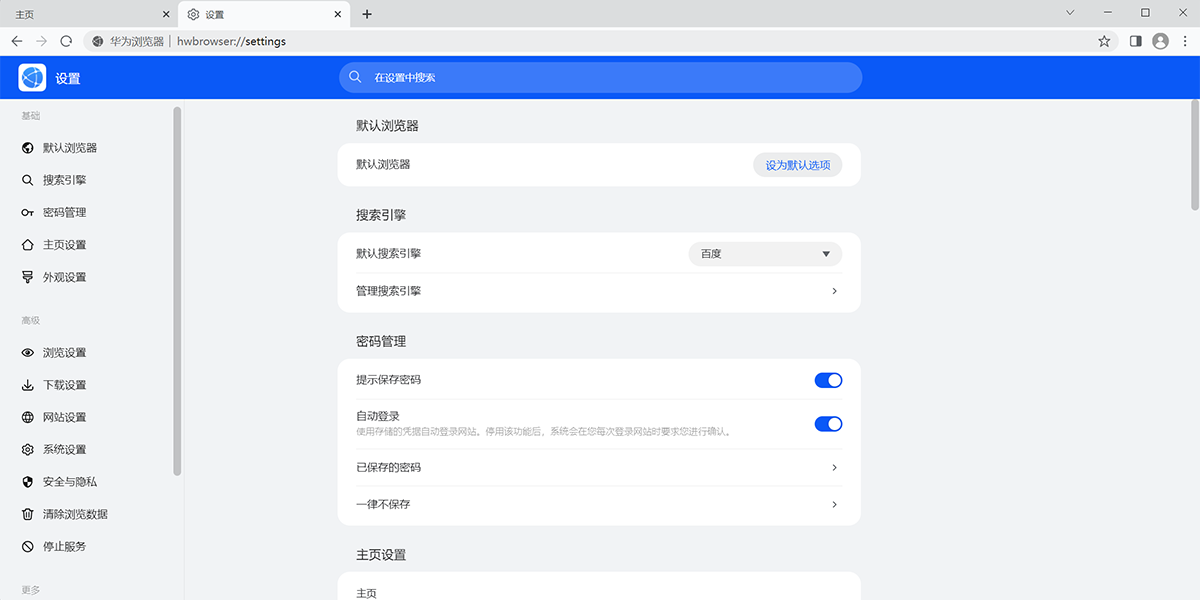Open 主页设置 sidebar item
Image resolution: width=1200 pixels, height=600 pixels.
click(x=64, y=245)
